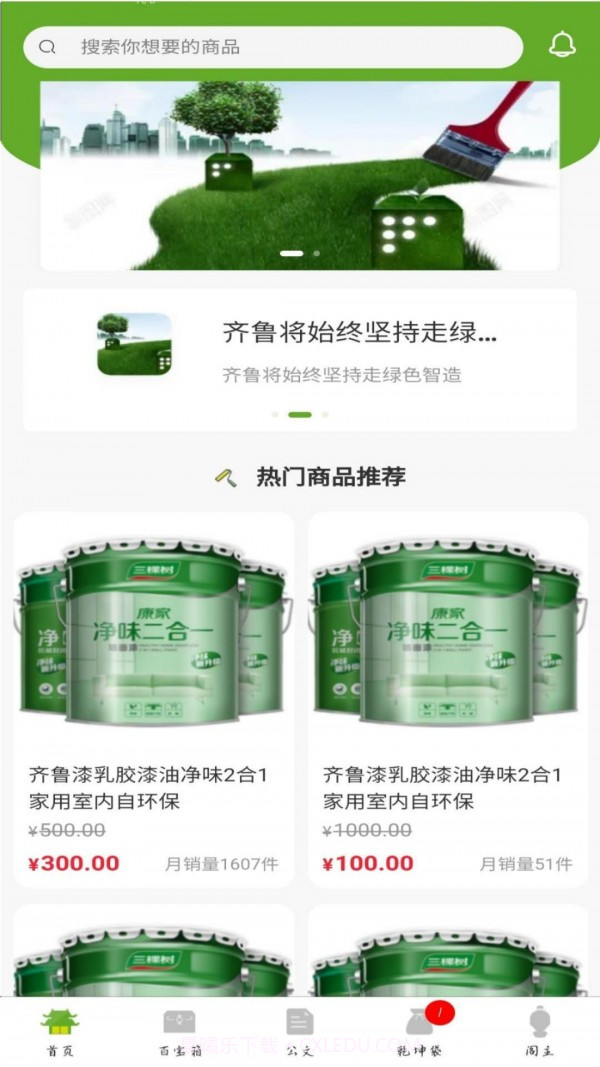Screen dimensions: 600x1067
Task: Switch to the 首页 tab
Action: coord(60,1032)
